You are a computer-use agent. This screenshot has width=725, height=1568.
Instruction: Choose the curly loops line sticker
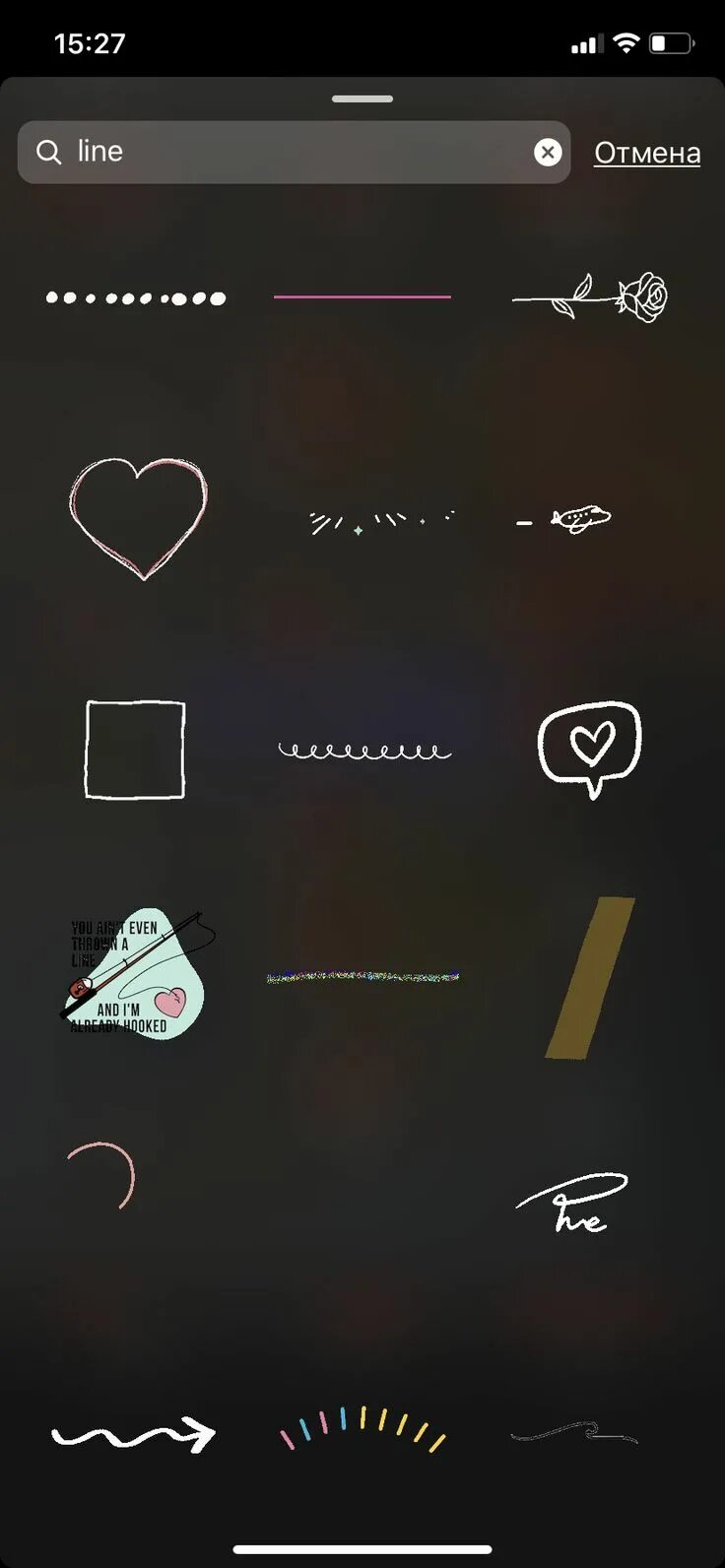pyautogui.click(x=364, y=751)
